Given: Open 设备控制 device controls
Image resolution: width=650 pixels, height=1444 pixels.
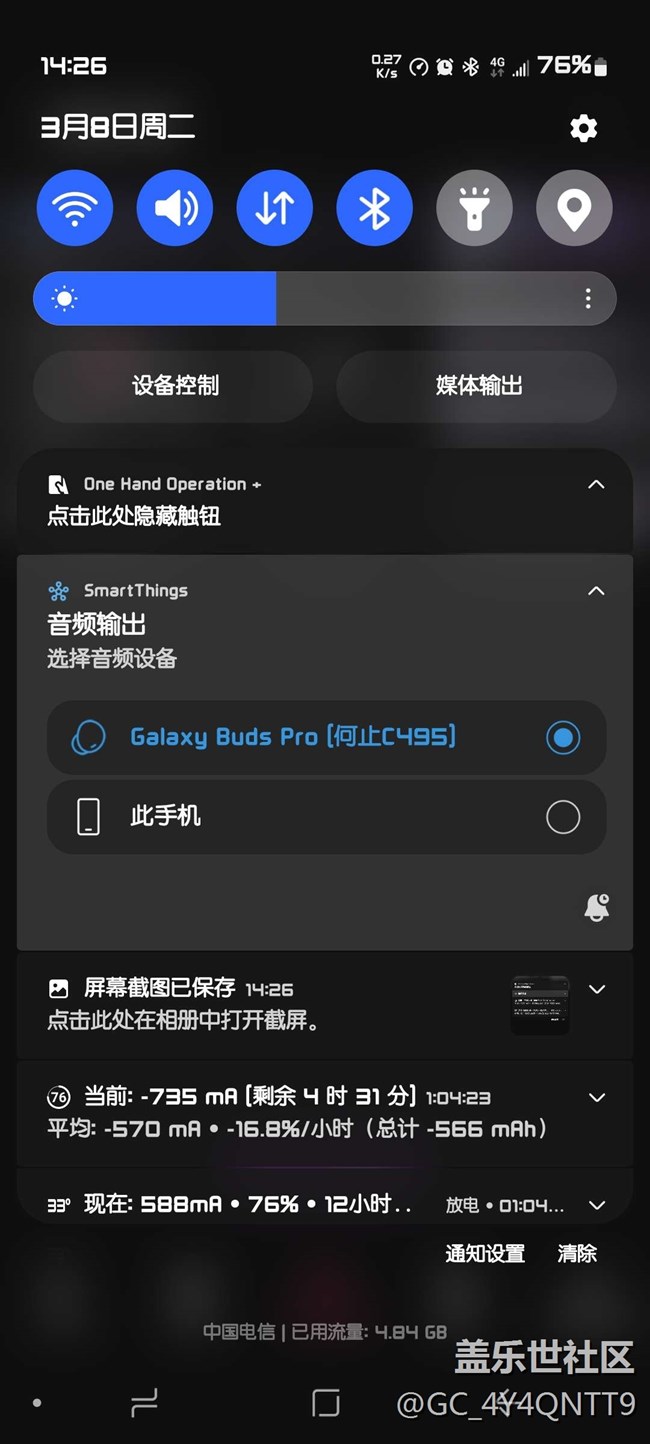Looking at the screenshot, I should [174, 386].
